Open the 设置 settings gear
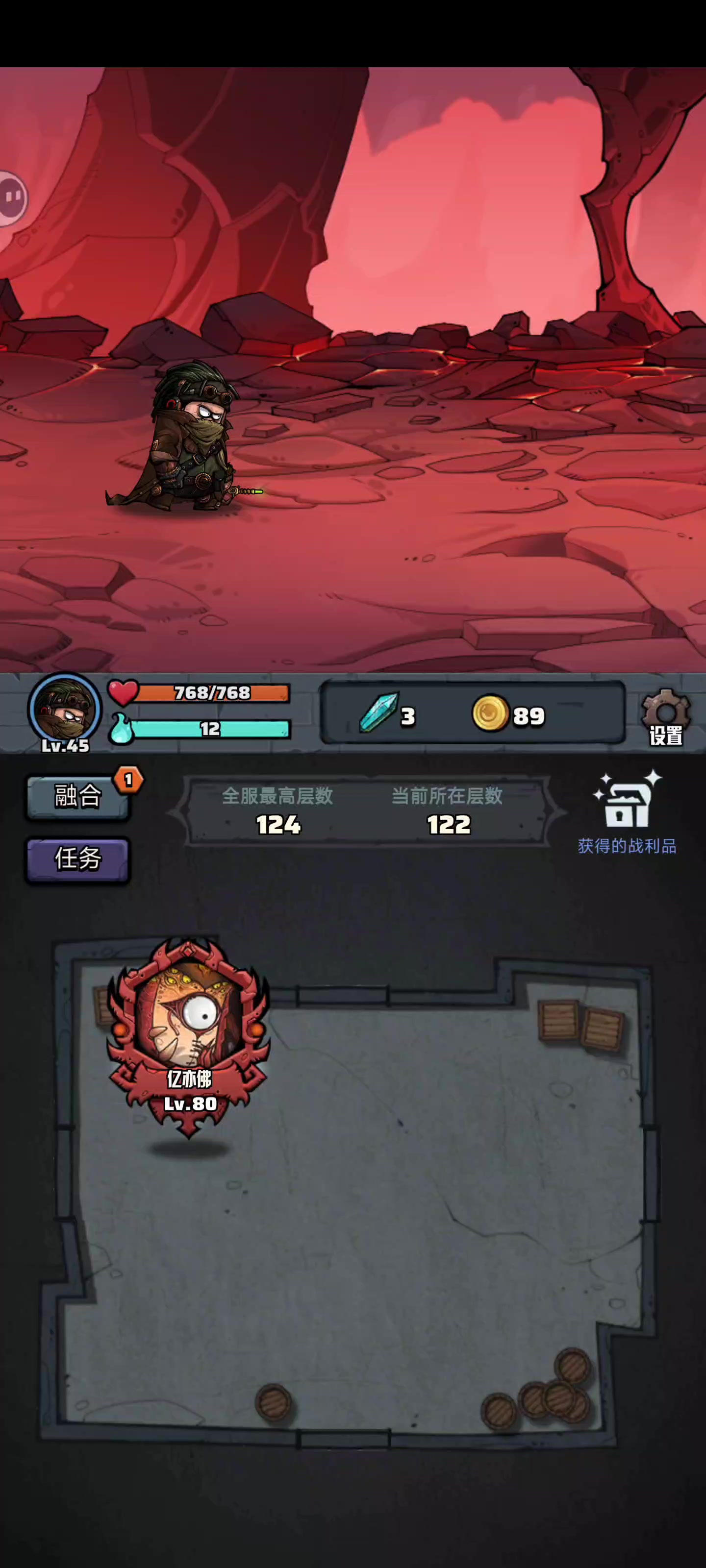706x1568 pixels. 665,716
